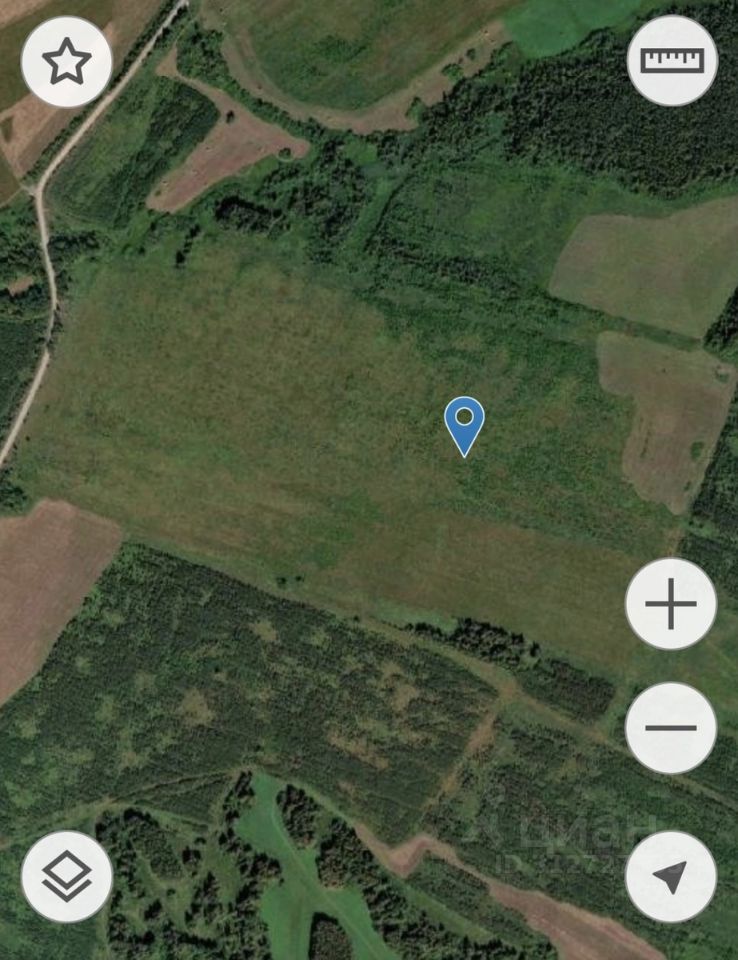Viewport: 738px width, 960px height.
Task: Open the ruler distance measuring tool
Action: pos(672,61)
